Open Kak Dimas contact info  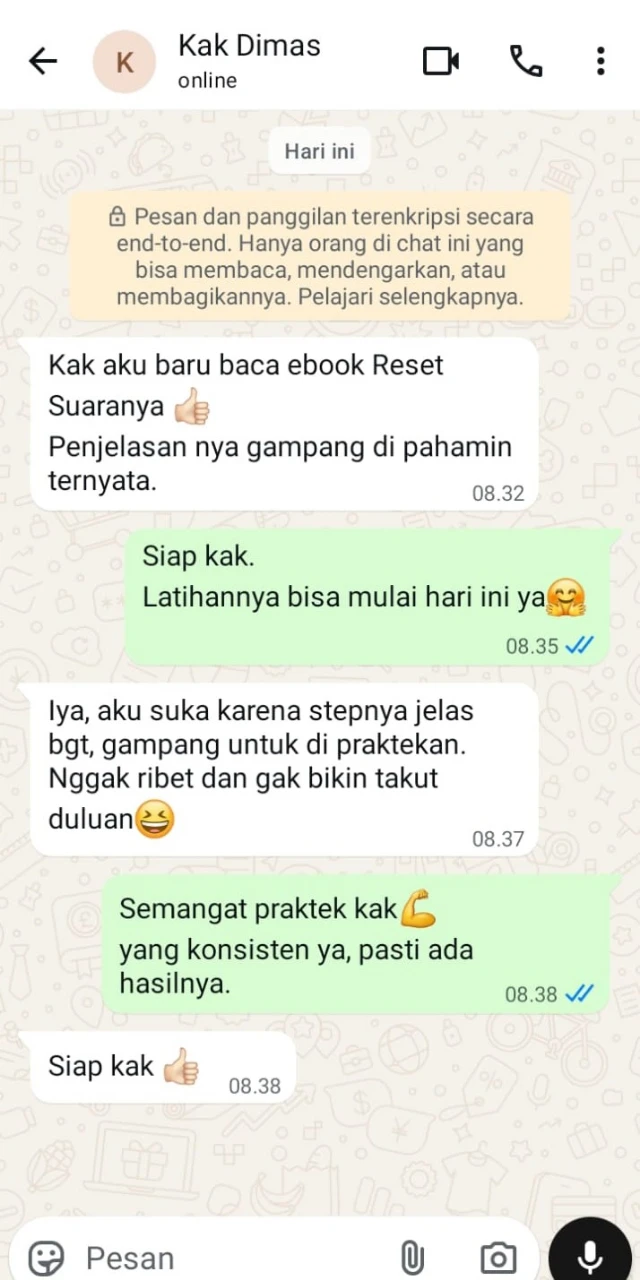click(250, 60)
